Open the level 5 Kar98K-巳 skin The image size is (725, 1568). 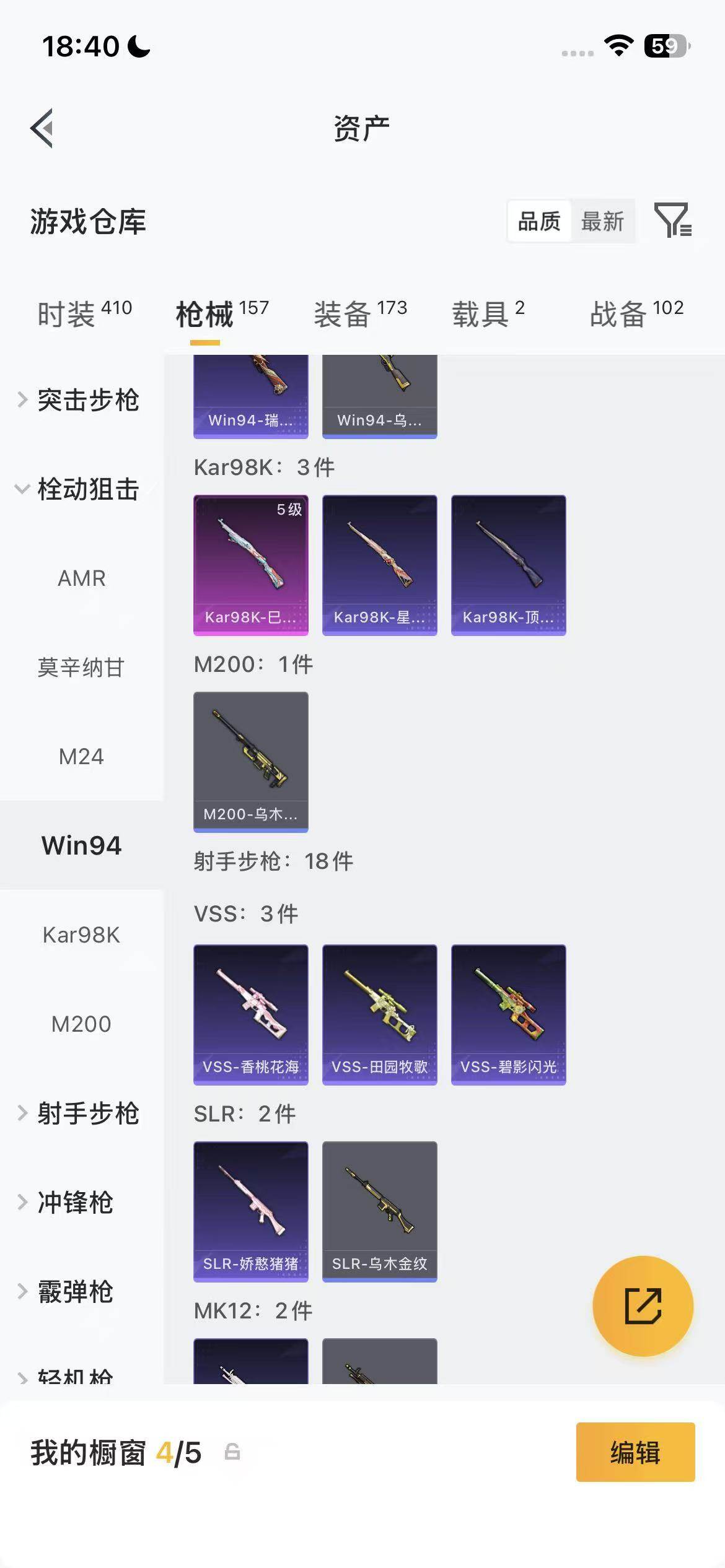click(251, 565)
